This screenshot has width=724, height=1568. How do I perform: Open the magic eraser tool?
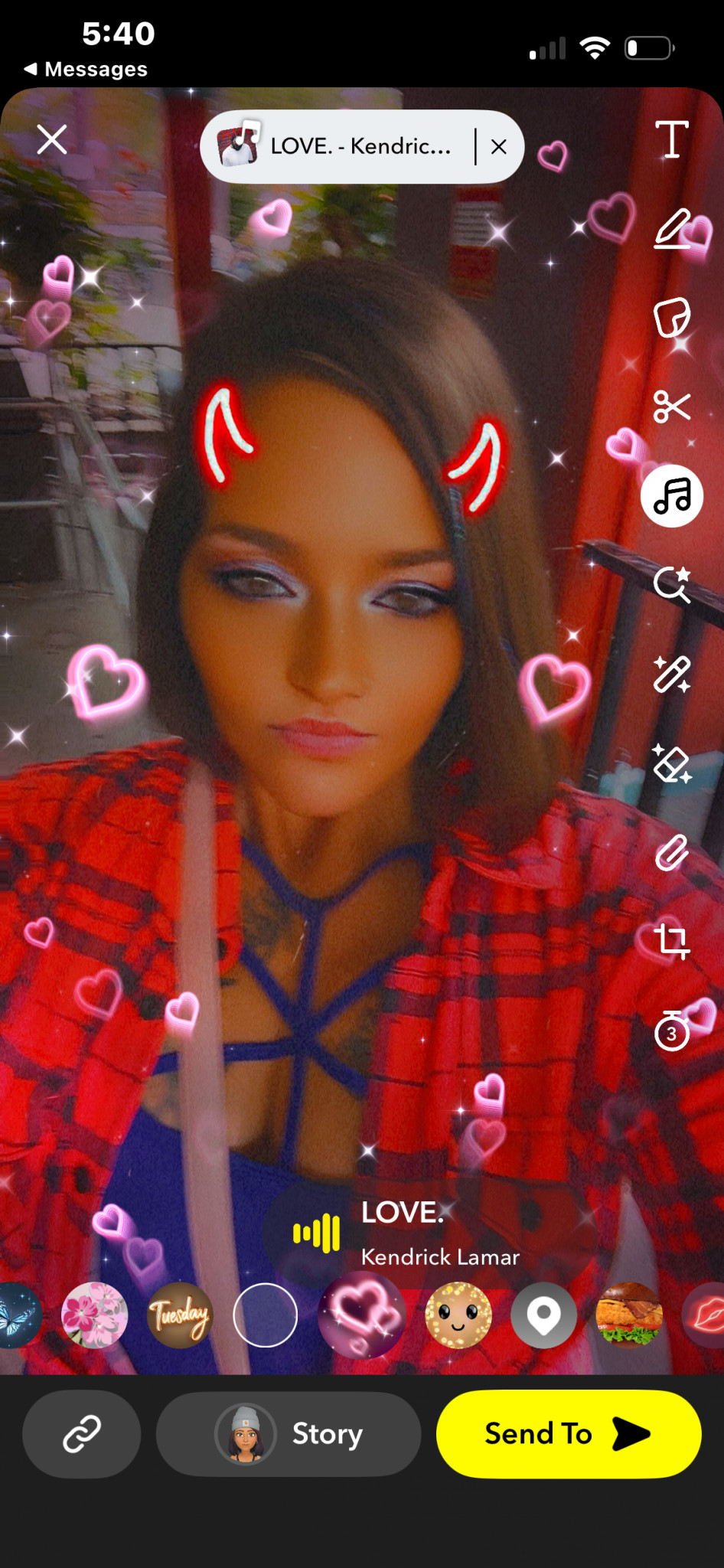click(x=672, y=763)
